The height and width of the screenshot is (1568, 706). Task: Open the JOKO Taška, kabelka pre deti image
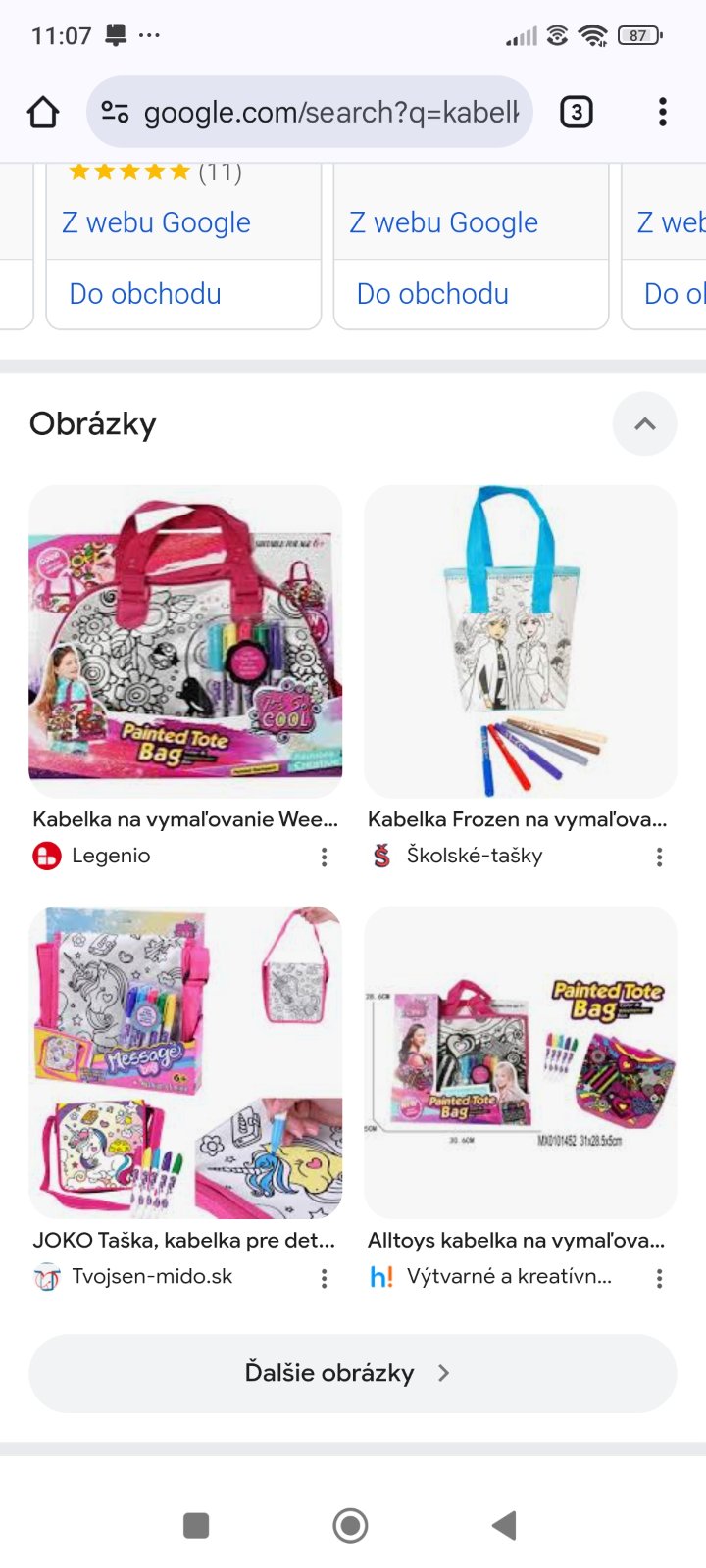click(185, 1062)
